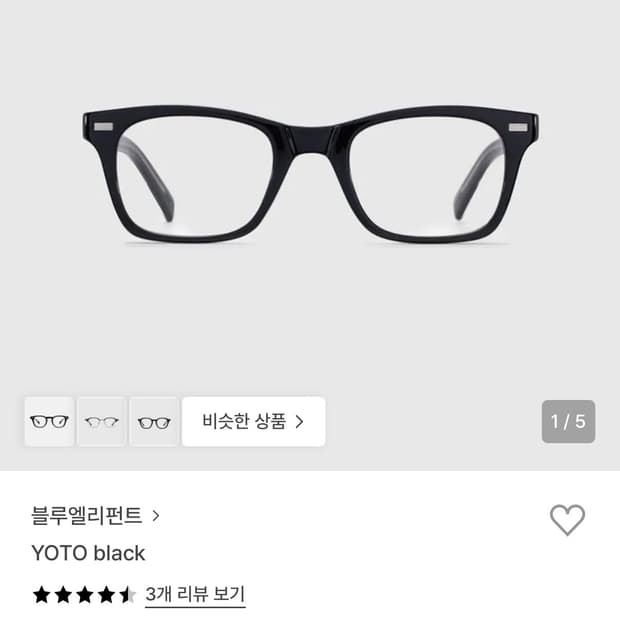Open 비슷한 상품 similar products

(253, 422)
